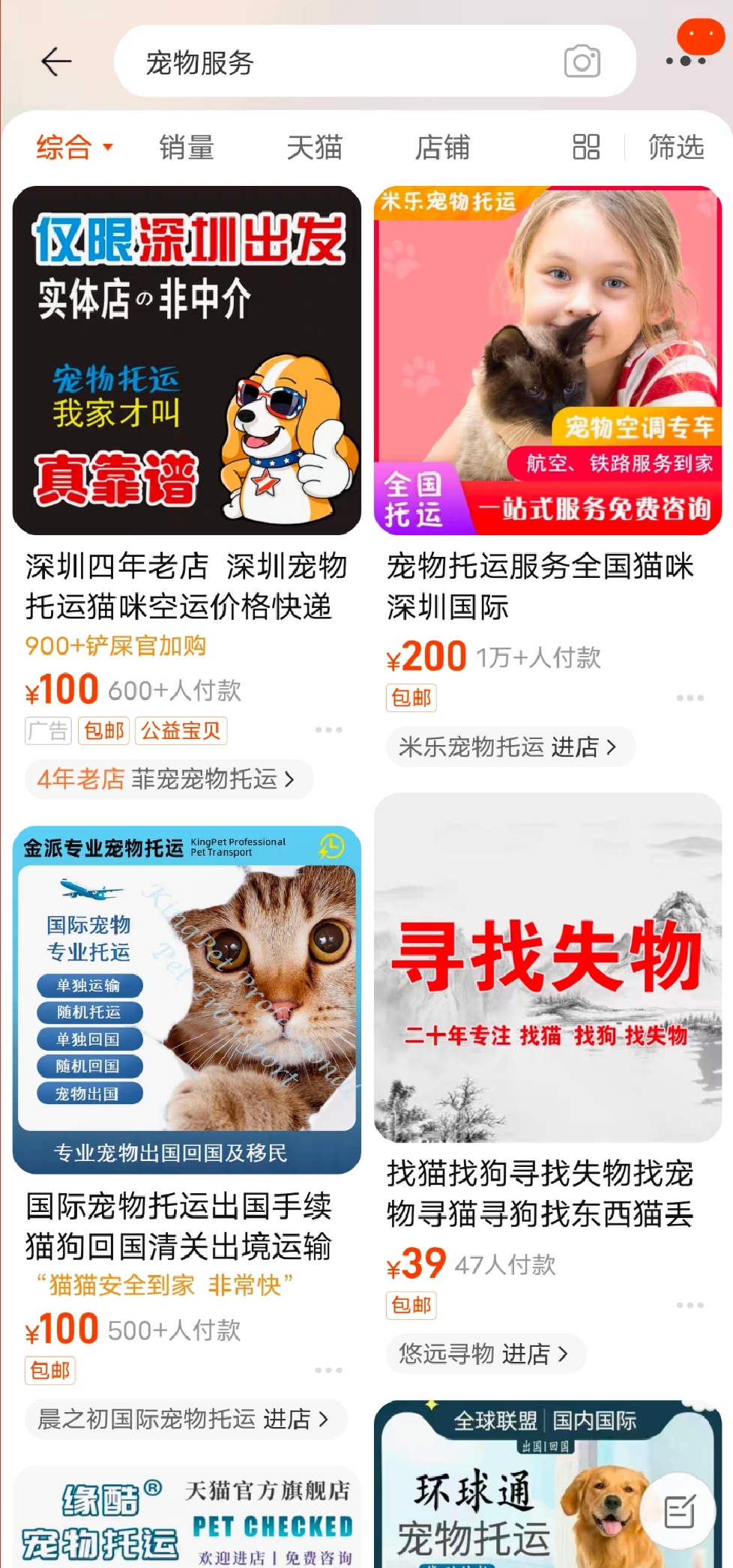
Task: Enter the 菲宠宠物托运 shop
Action: [x=168, y=780]
